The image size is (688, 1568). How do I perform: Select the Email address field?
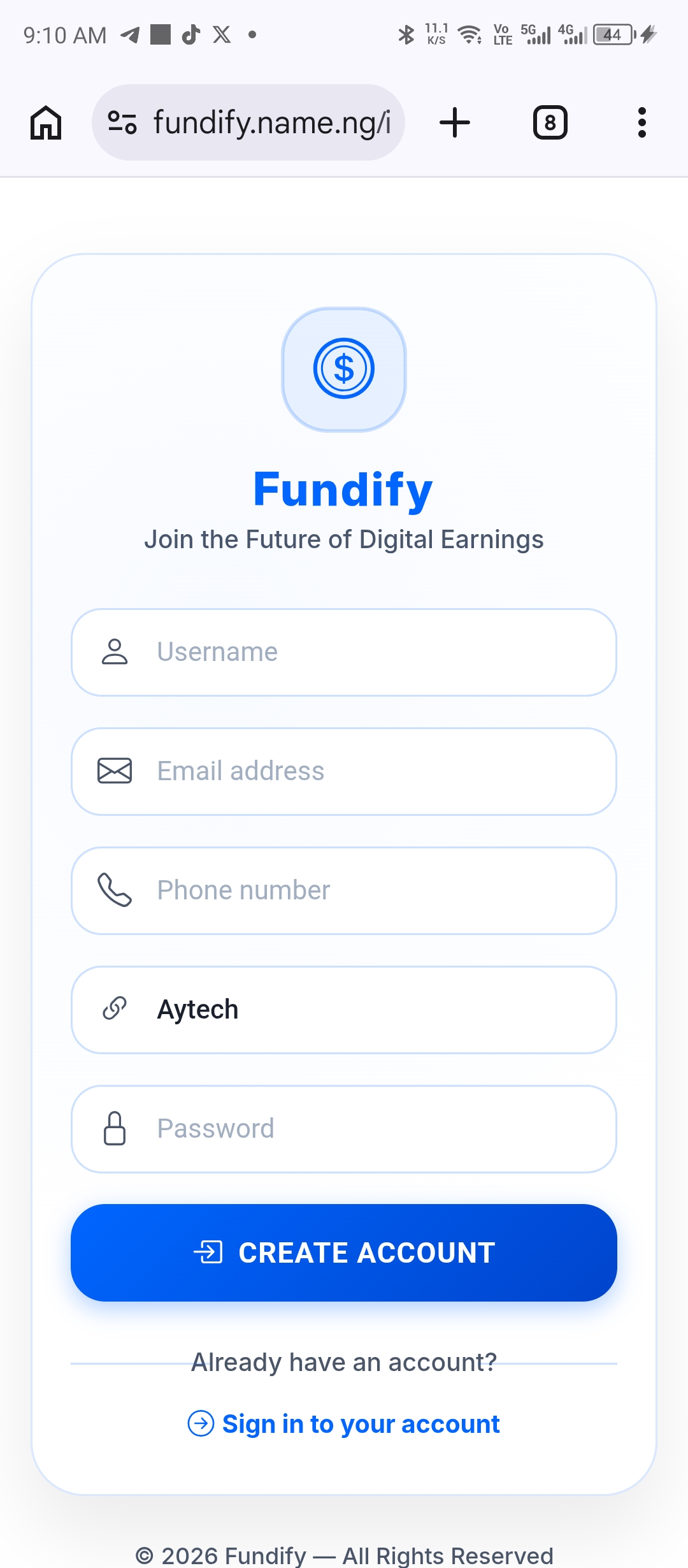tap(344, 771)
